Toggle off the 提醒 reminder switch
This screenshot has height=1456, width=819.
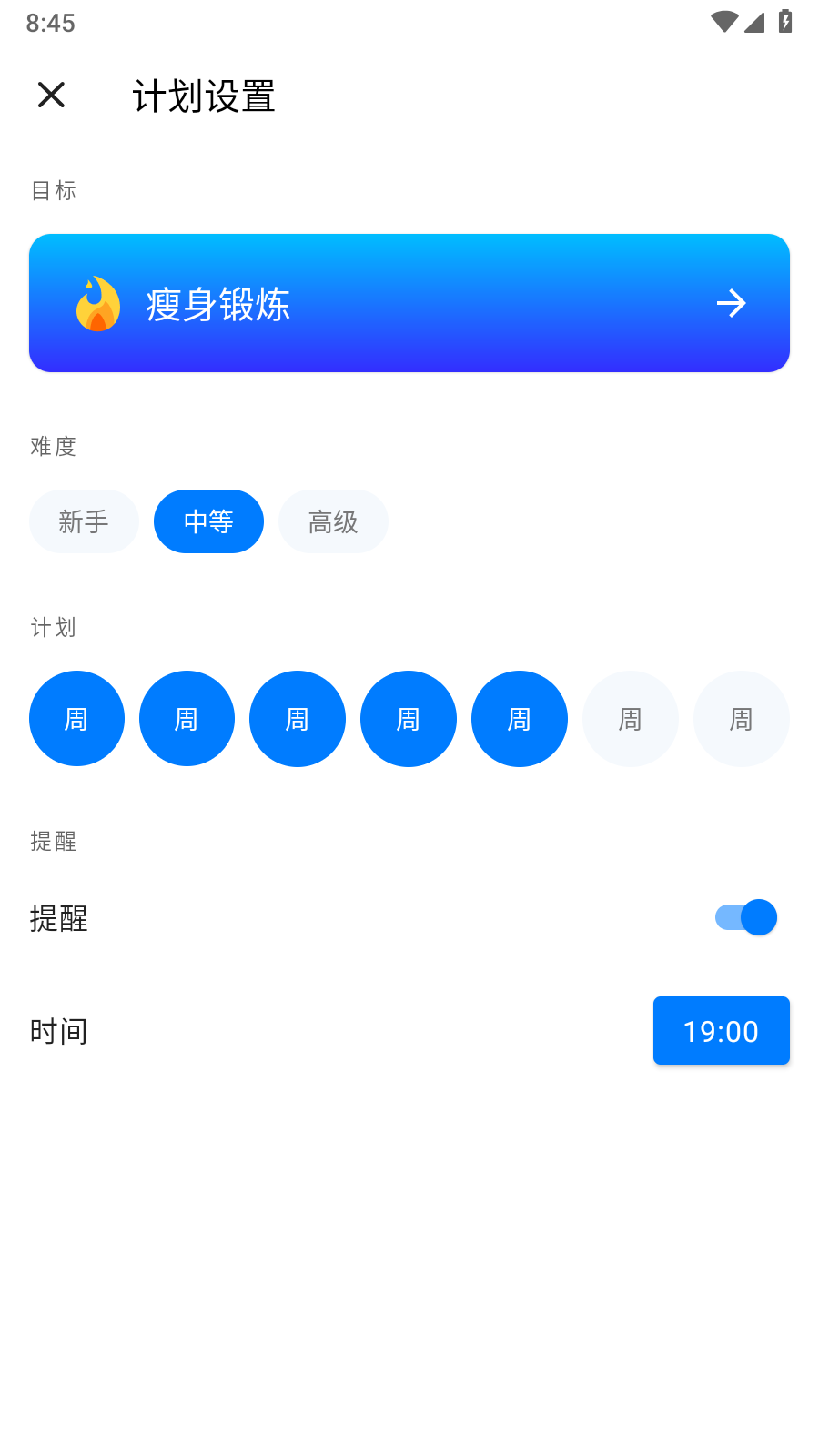pos(743,917)
